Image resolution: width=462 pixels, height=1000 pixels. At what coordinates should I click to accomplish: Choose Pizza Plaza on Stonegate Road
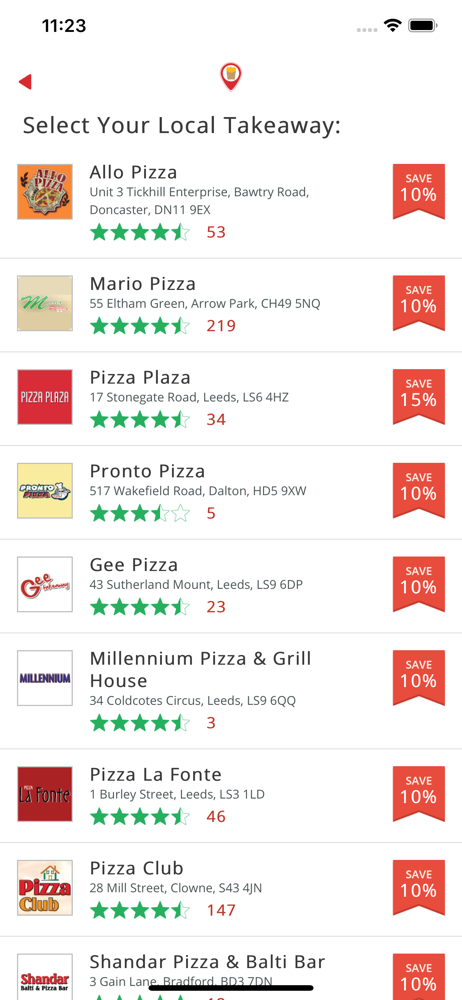pos(231,399)
